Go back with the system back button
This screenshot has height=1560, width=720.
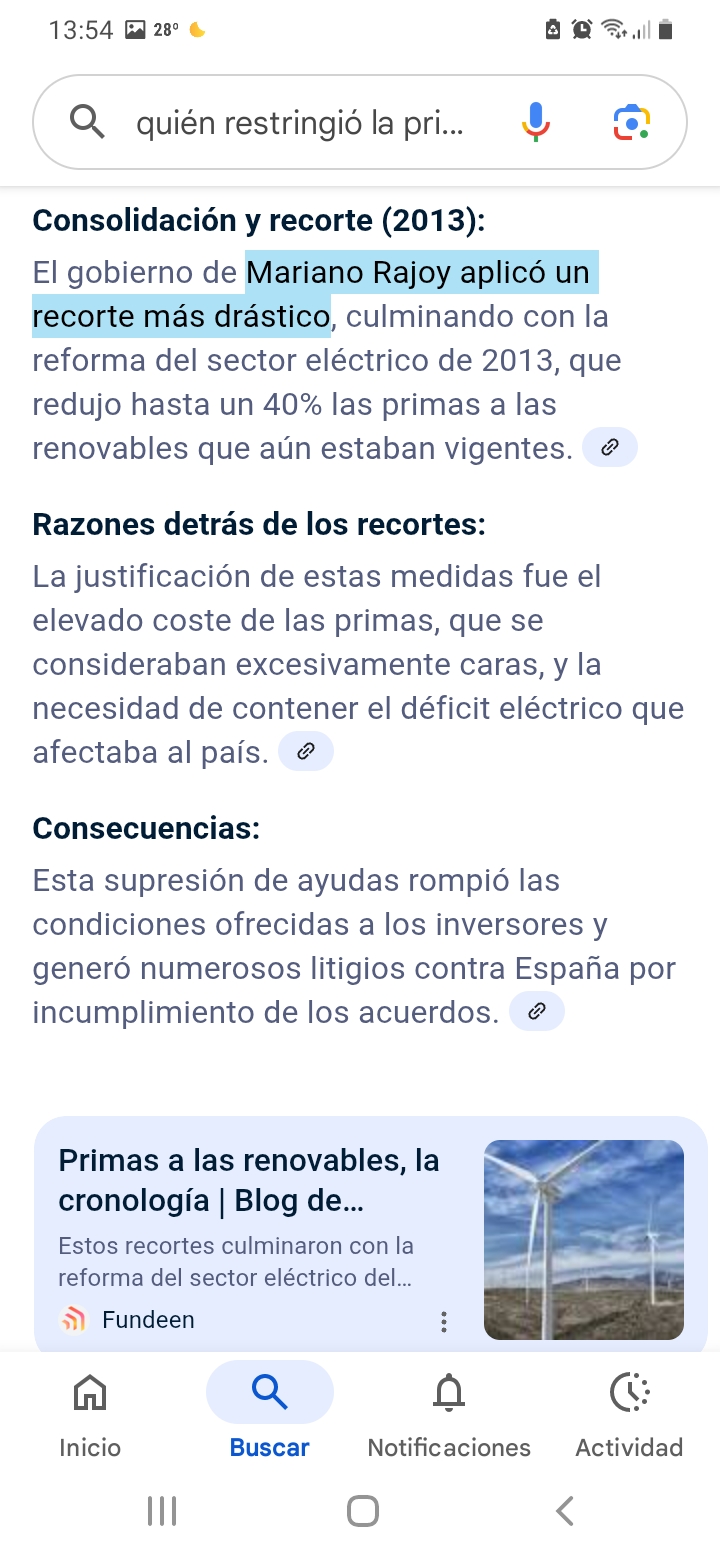[565, 1510]
